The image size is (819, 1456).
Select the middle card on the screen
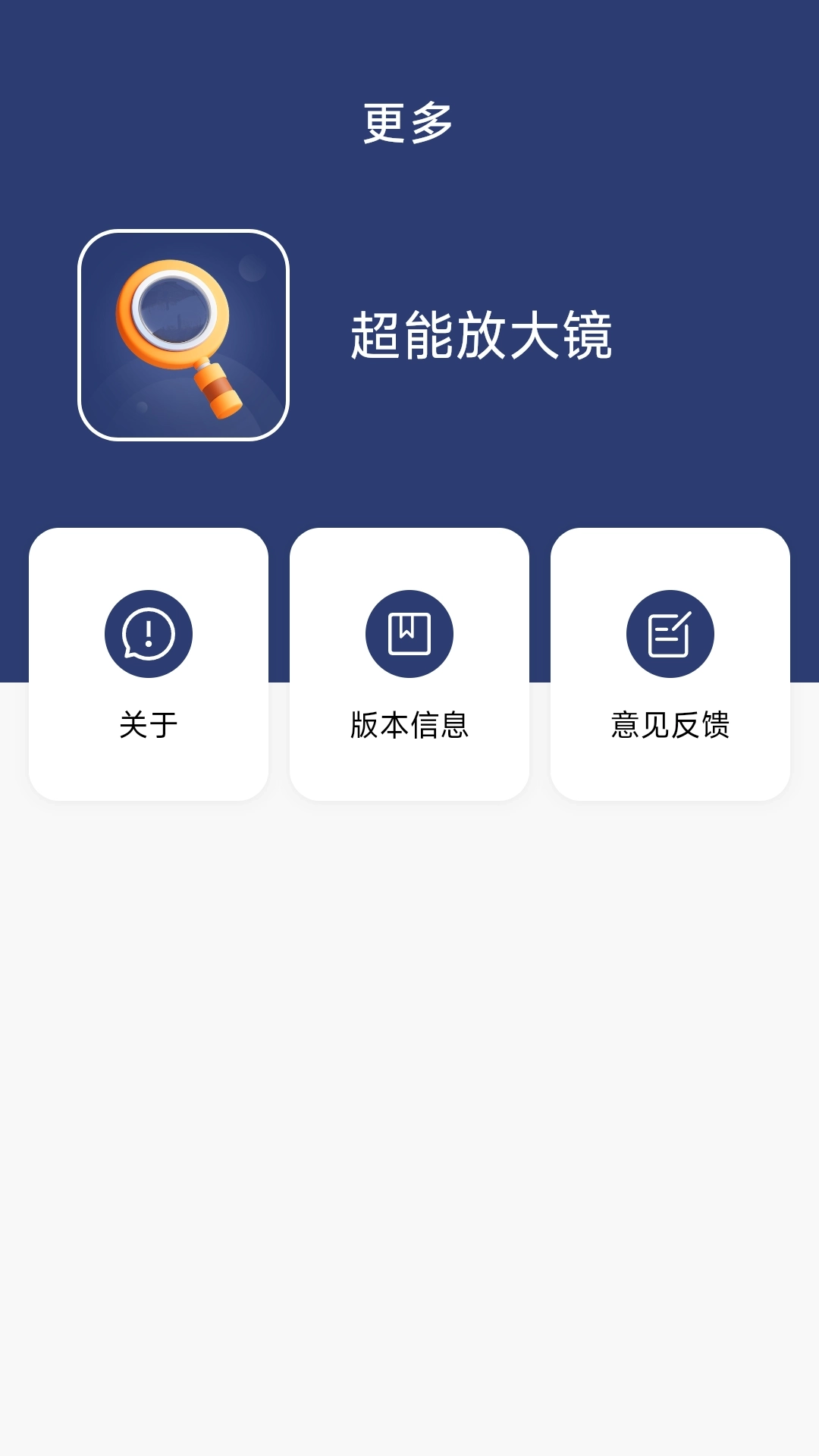click(409, 664)
